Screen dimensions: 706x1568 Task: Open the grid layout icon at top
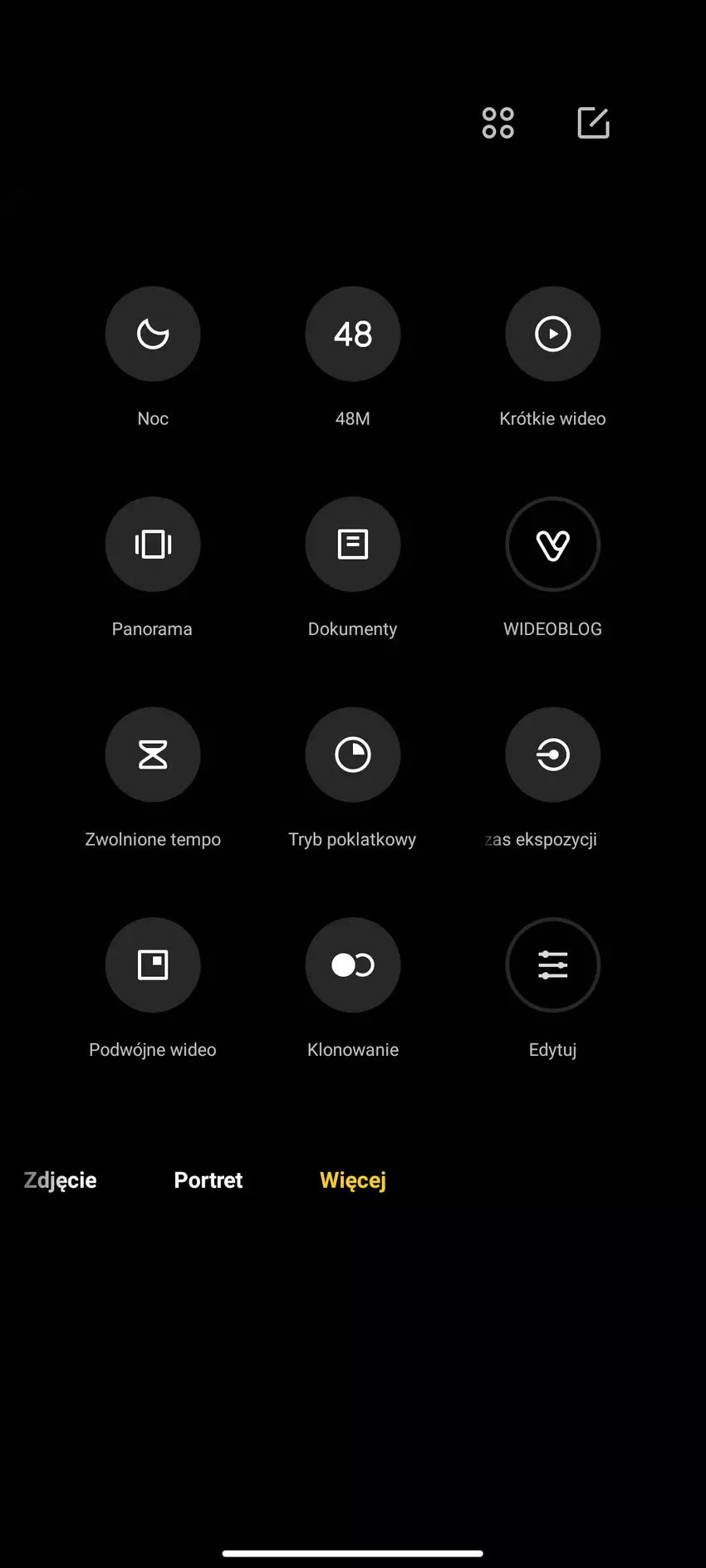pyautogui.click(x=498, y=123)
